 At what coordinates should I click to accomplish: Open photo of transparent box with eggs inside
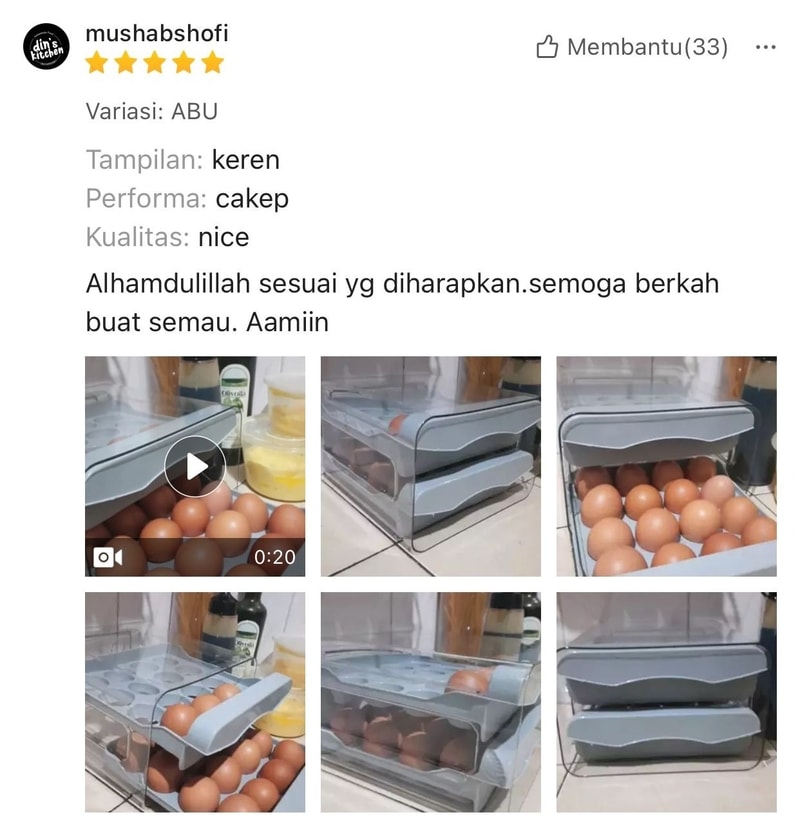(430, 702)
